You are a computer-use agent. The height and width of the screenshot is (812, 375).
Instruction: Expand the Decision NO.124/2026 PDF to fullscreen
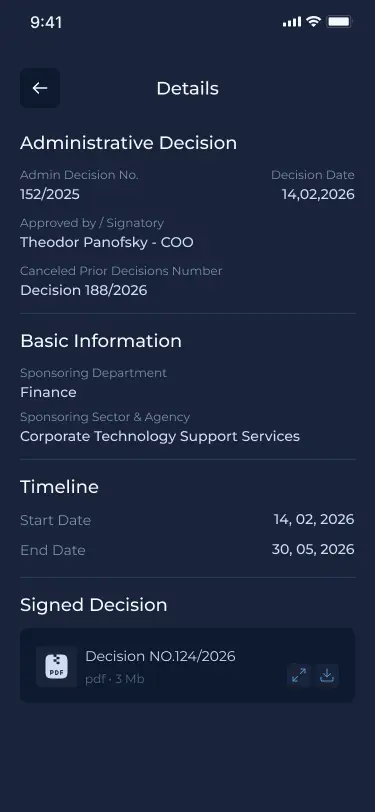[x=299, y=675]
